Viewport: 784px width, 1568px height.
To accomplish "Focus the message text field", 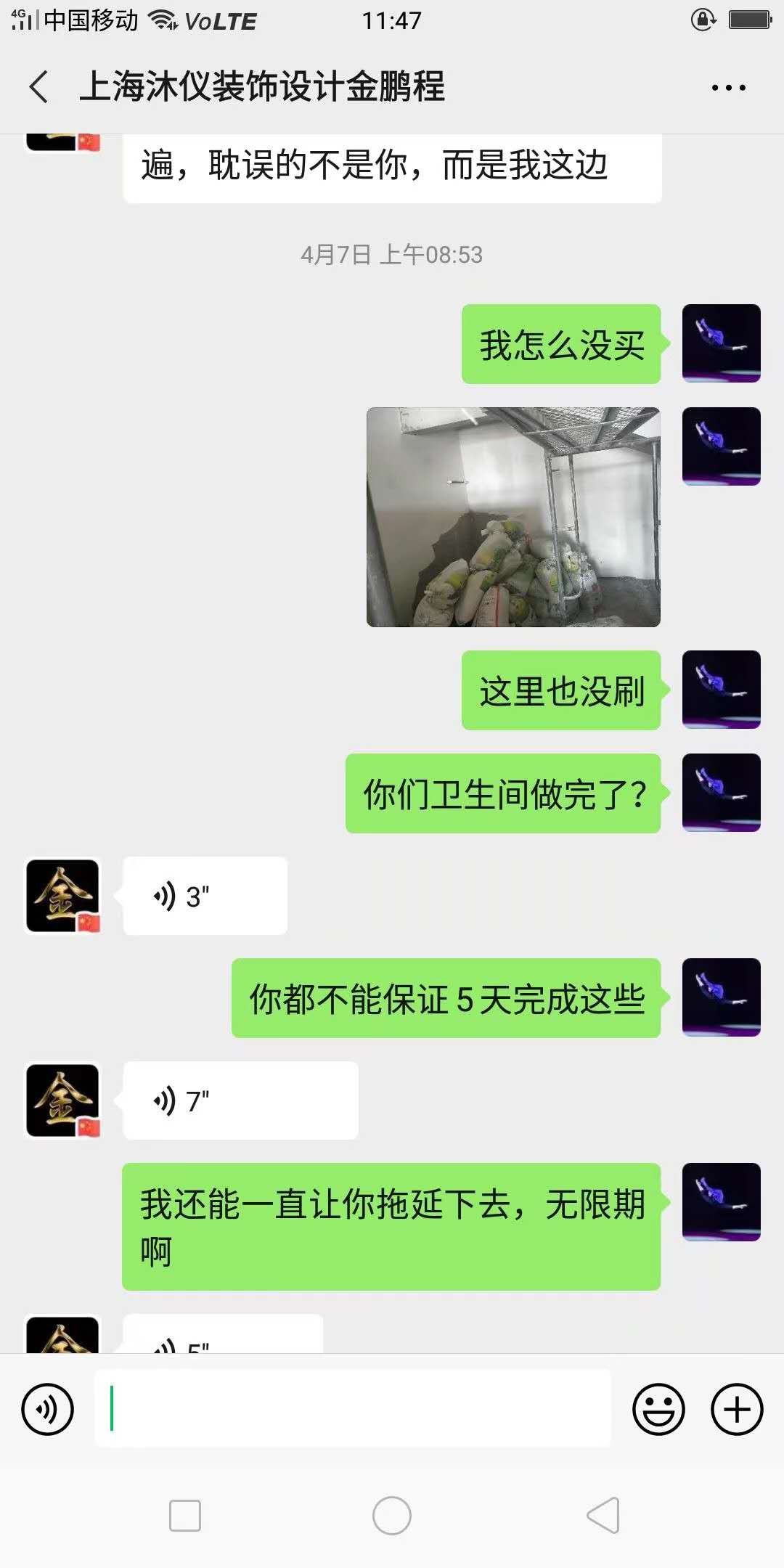I will 353,1409.
